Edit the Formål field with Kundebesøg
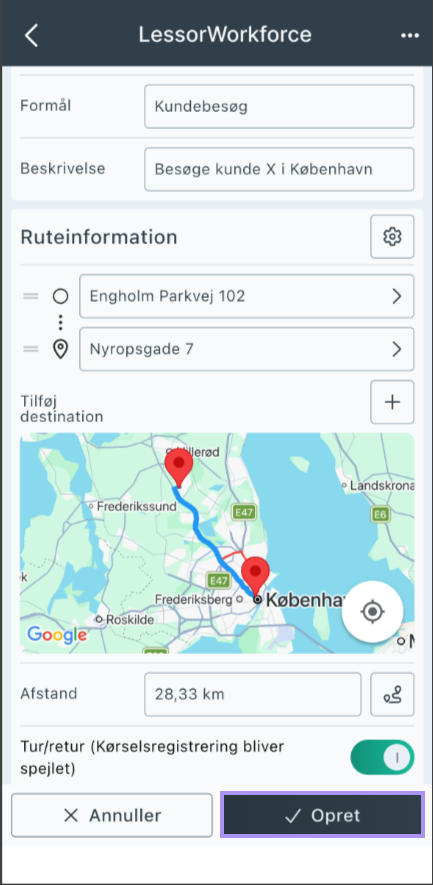 (x=279, y=107)
